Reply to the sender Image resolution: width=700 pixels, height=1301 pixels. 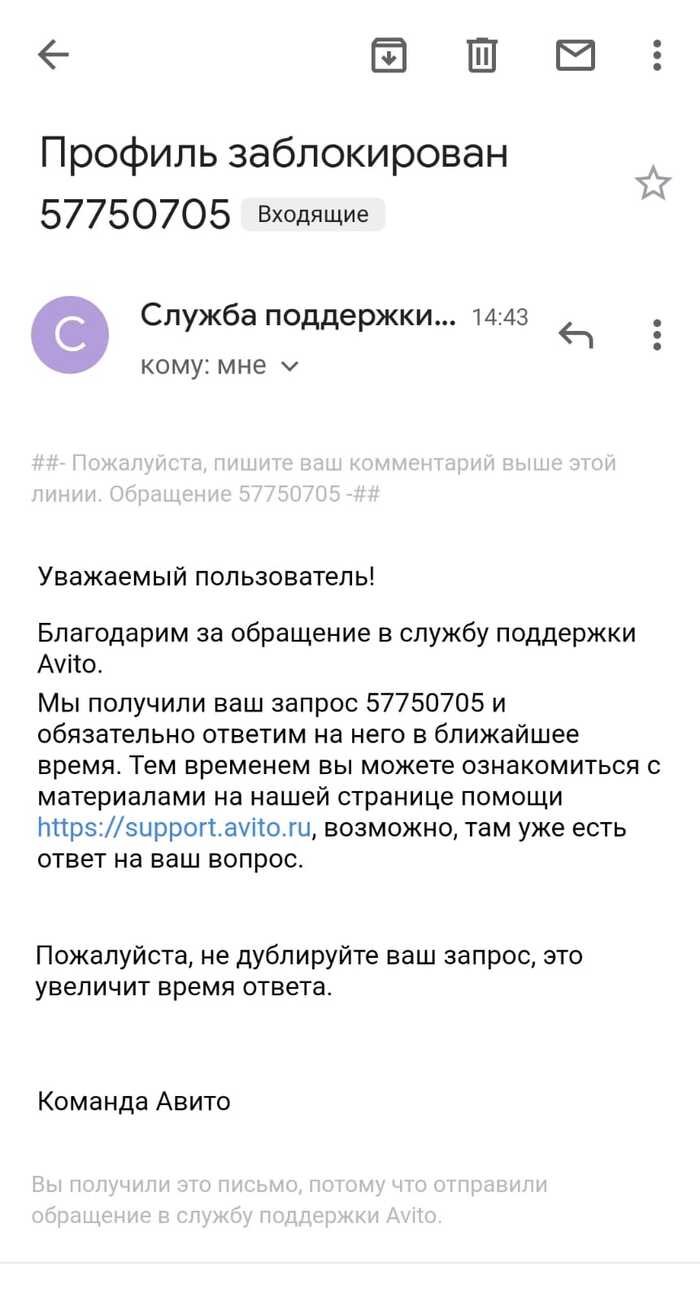tap(576, 335)
